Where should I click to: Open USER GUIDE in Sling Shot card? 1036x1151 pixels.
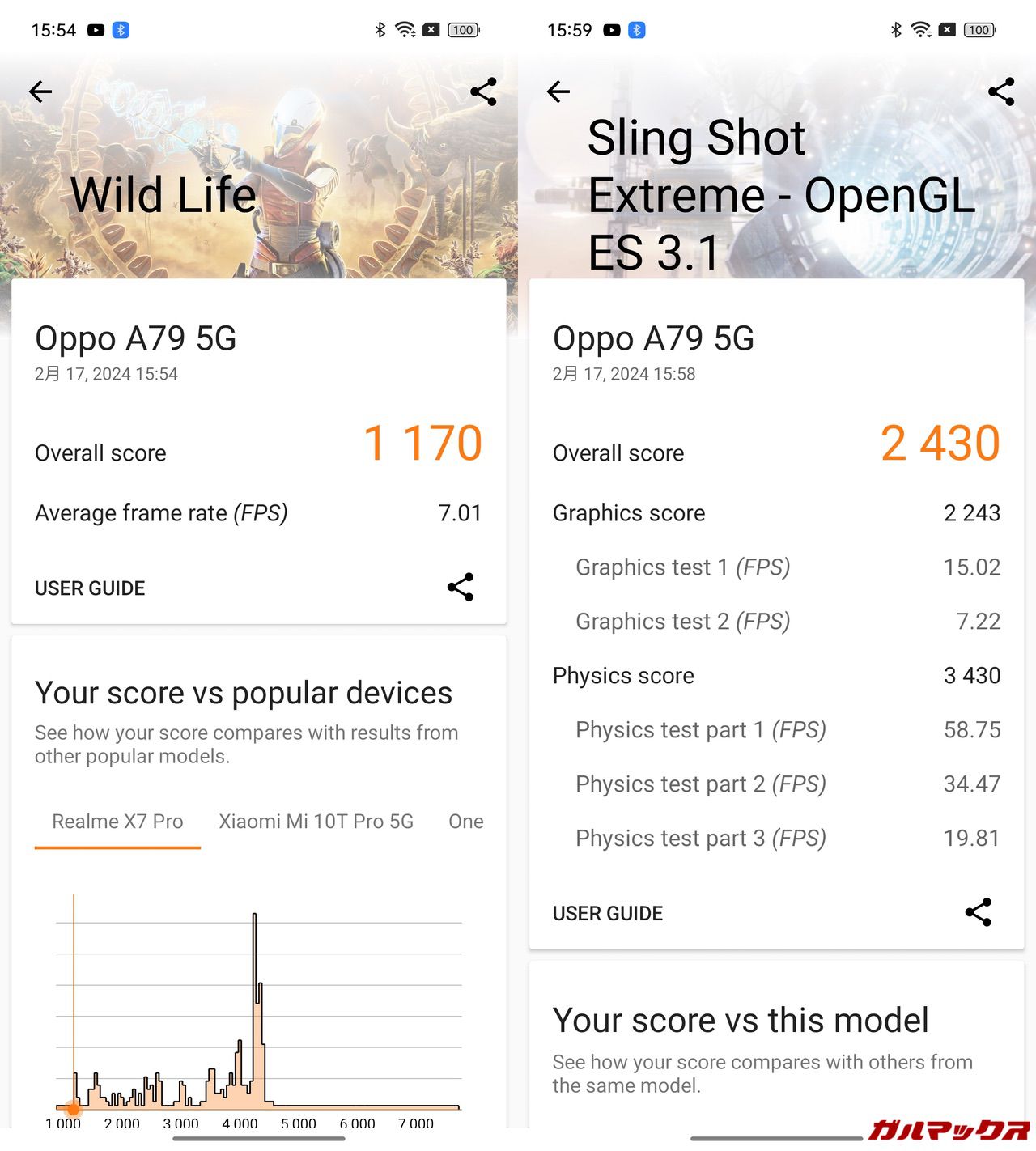(608, 914)
